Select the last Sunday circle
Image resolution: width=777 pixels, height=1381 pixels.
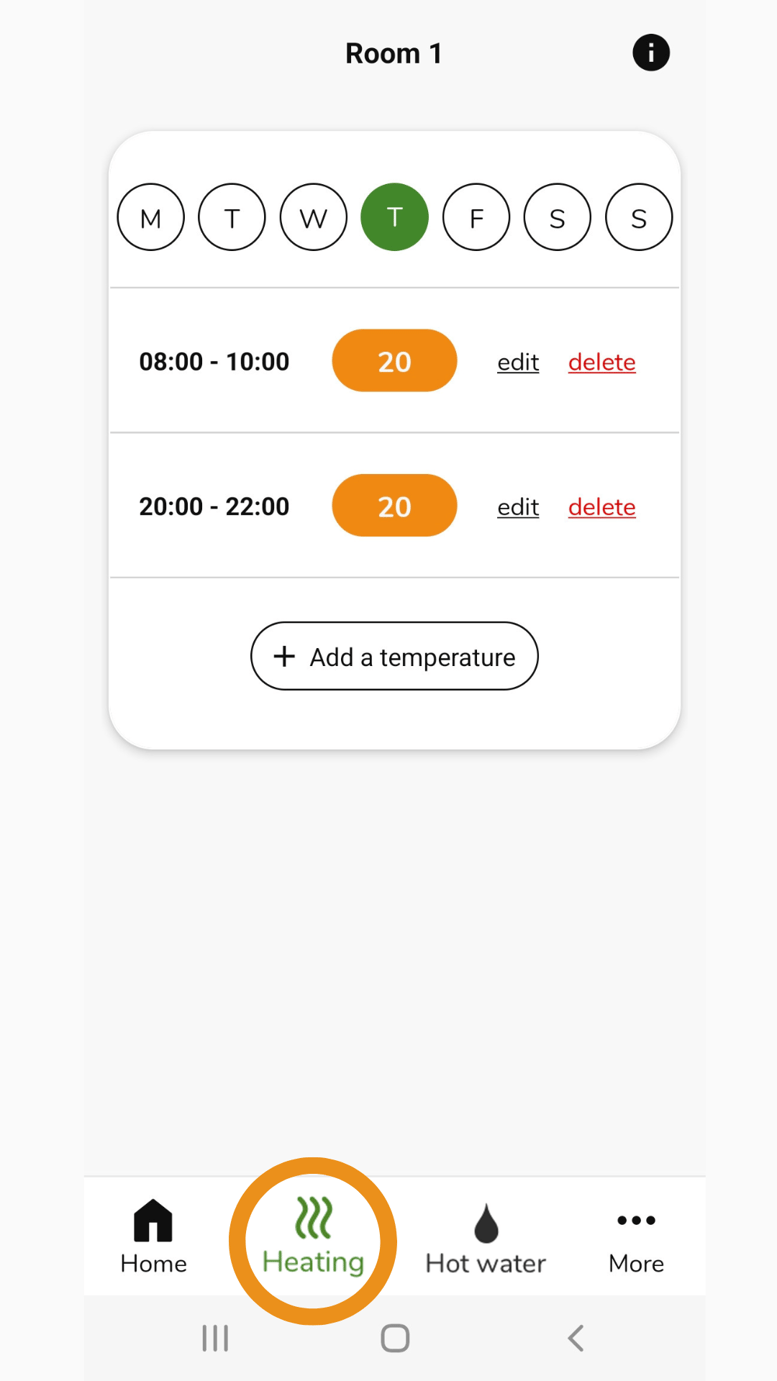638,217
